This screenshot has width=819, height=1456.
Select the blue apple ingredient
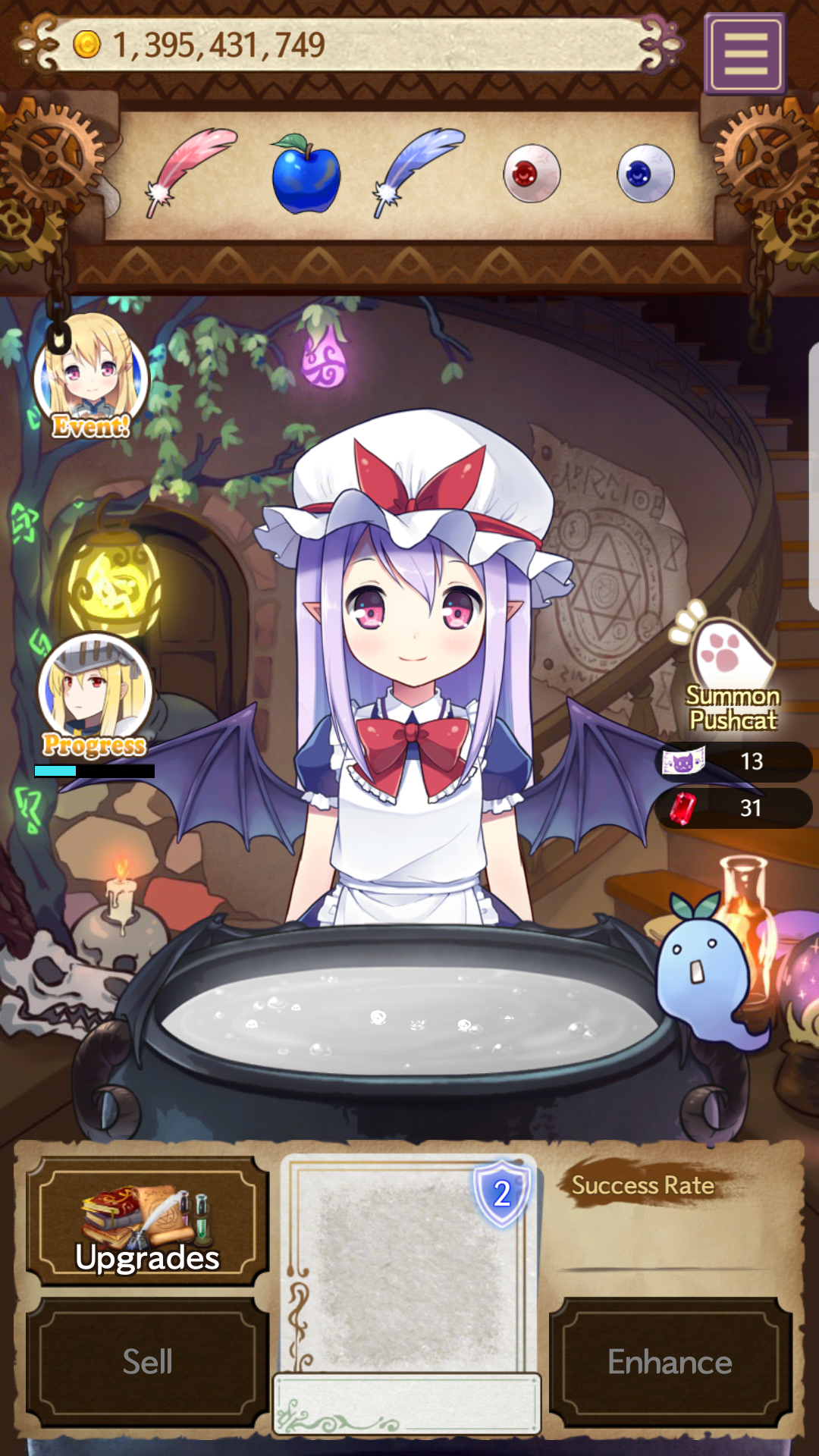click(305, 174)
